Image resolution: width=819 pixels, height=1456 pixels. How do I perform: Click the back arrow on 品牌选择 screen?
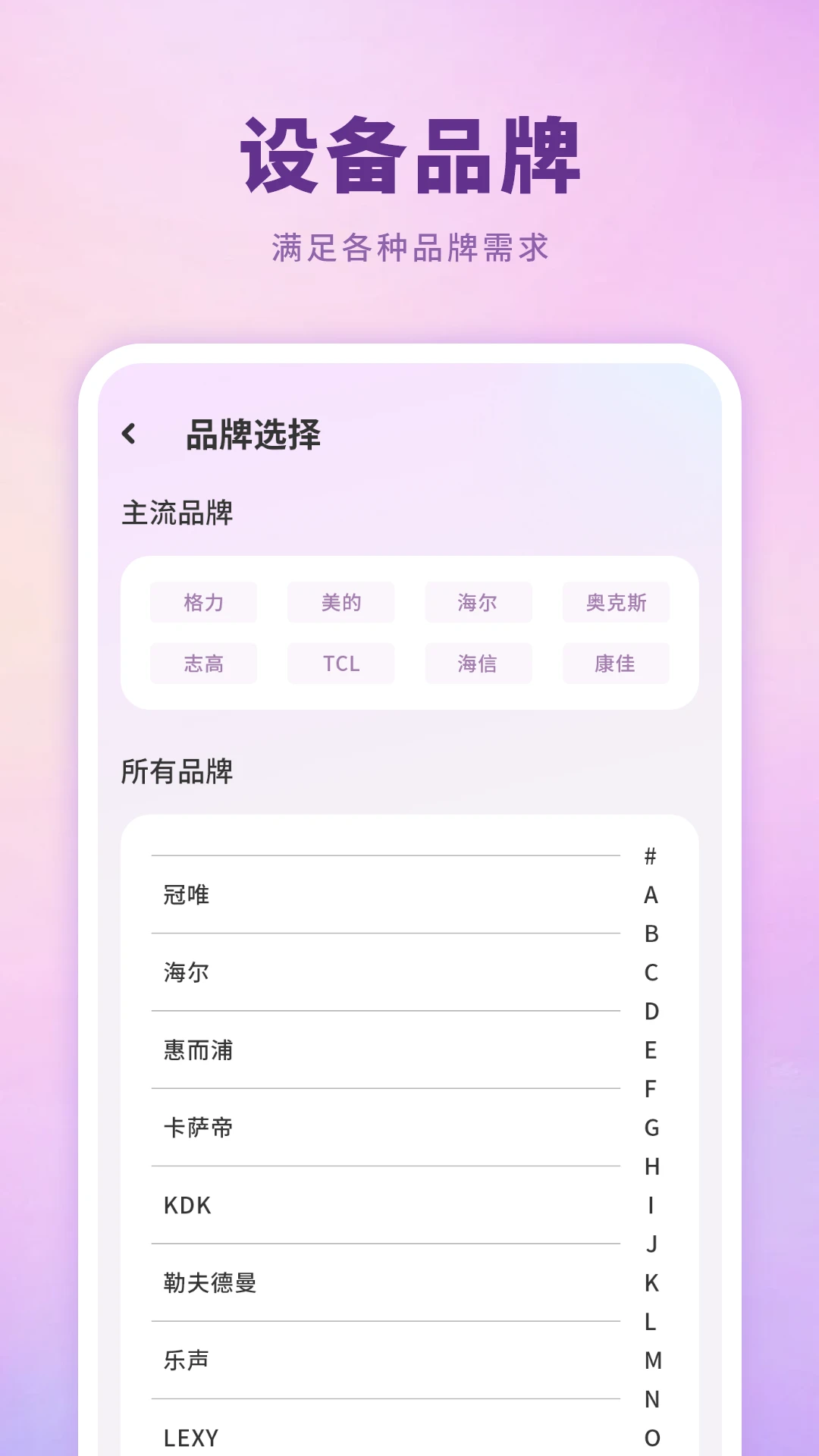coord(130,435)
